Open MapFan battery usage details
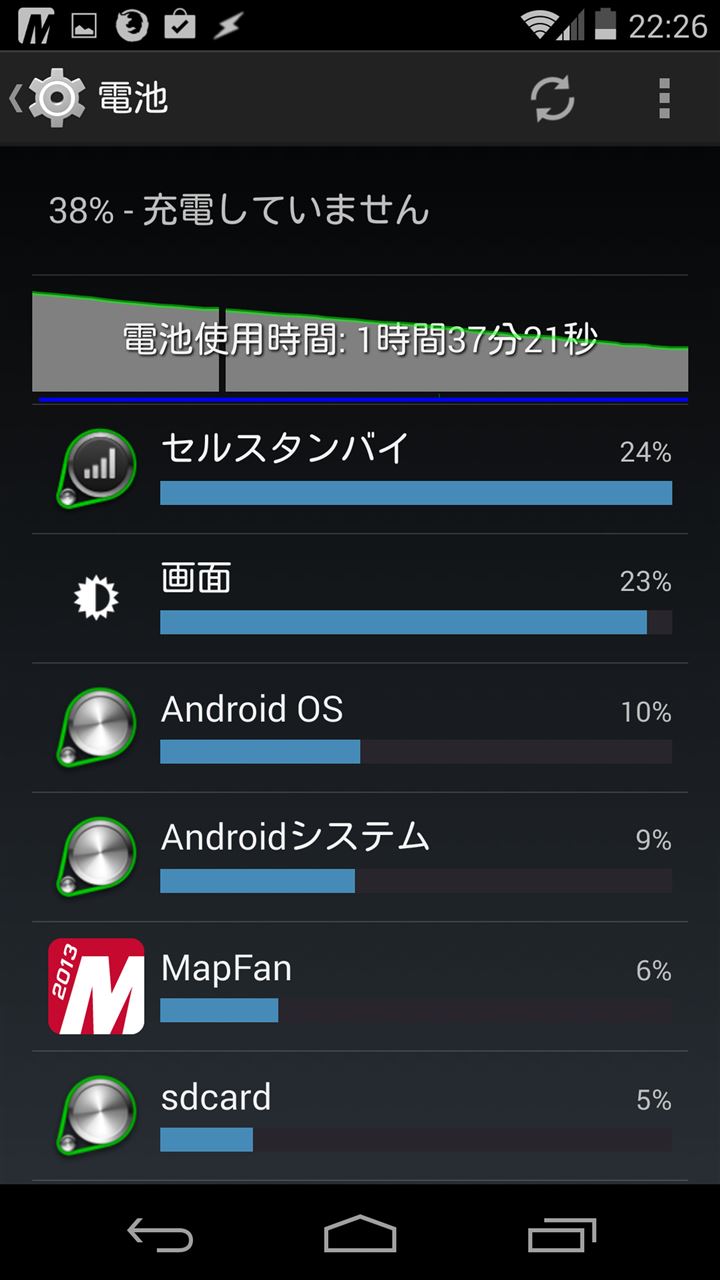The image size is (720, 1280). [x=360, y=986]
